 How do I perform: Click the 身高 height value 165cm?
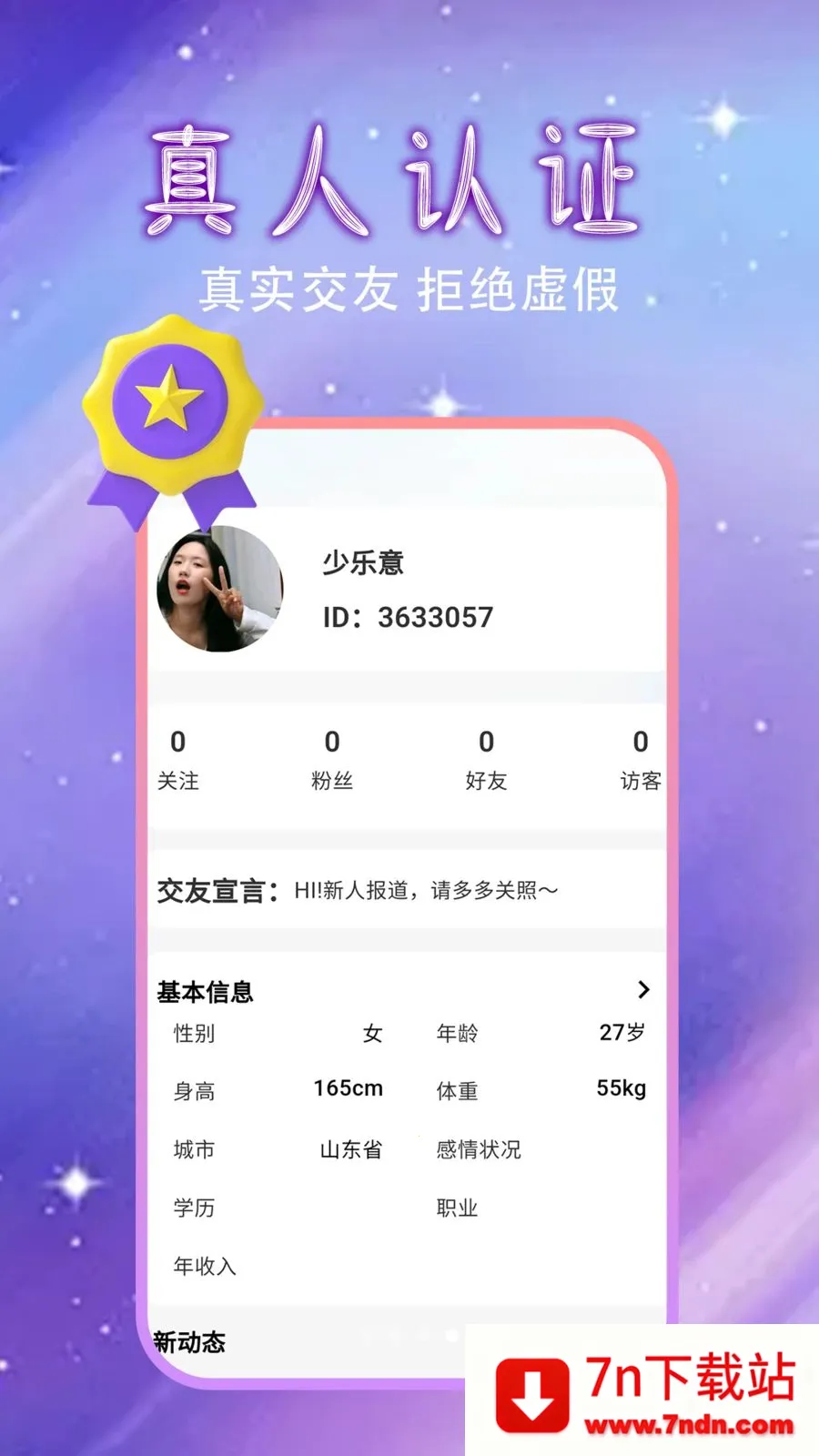pyautogui.click(x=349, y=1088)
